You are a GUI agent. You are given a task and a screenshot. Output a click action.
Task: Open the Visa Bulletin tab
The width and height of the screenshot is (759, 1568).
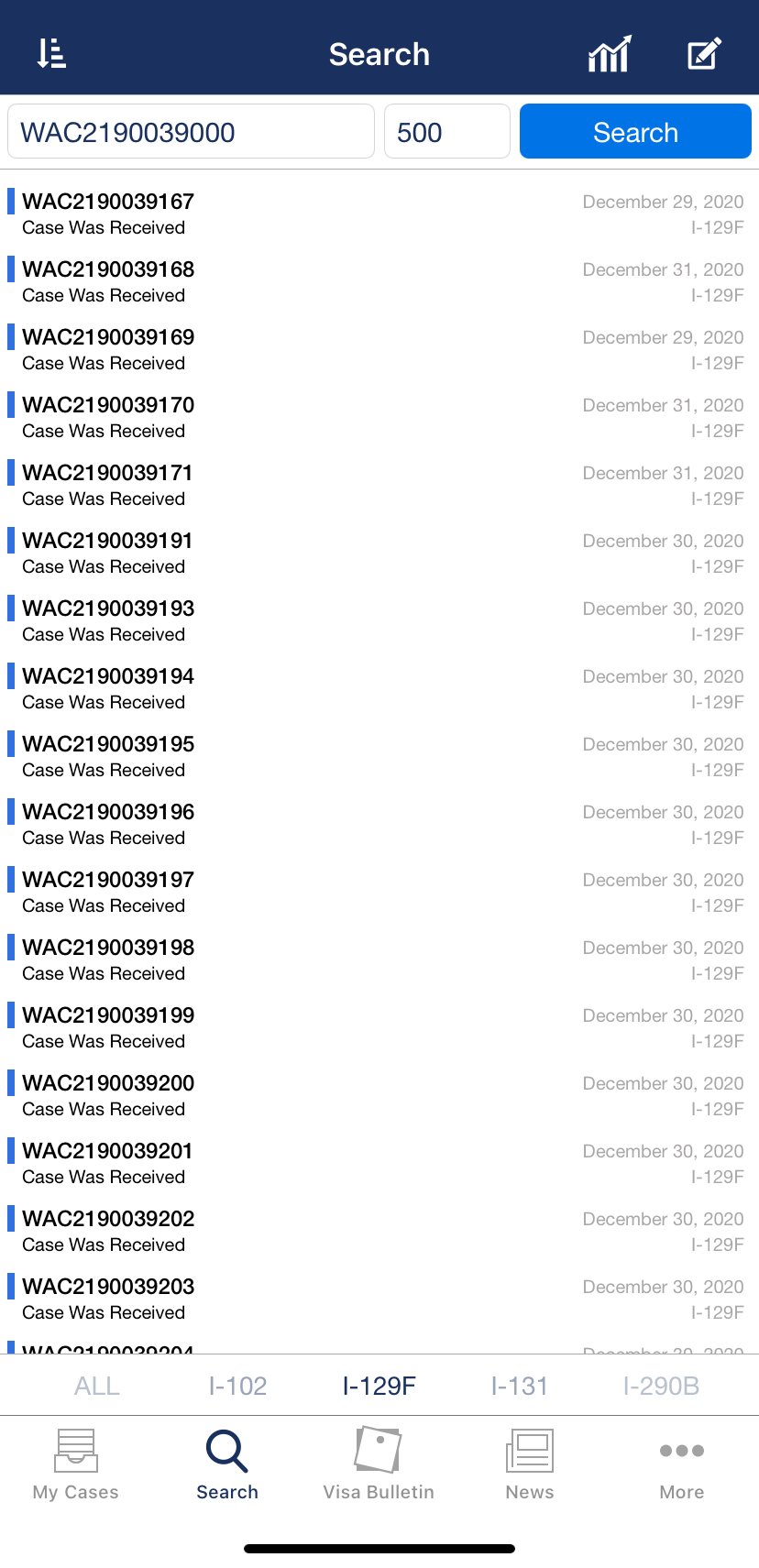point(379,1464)
